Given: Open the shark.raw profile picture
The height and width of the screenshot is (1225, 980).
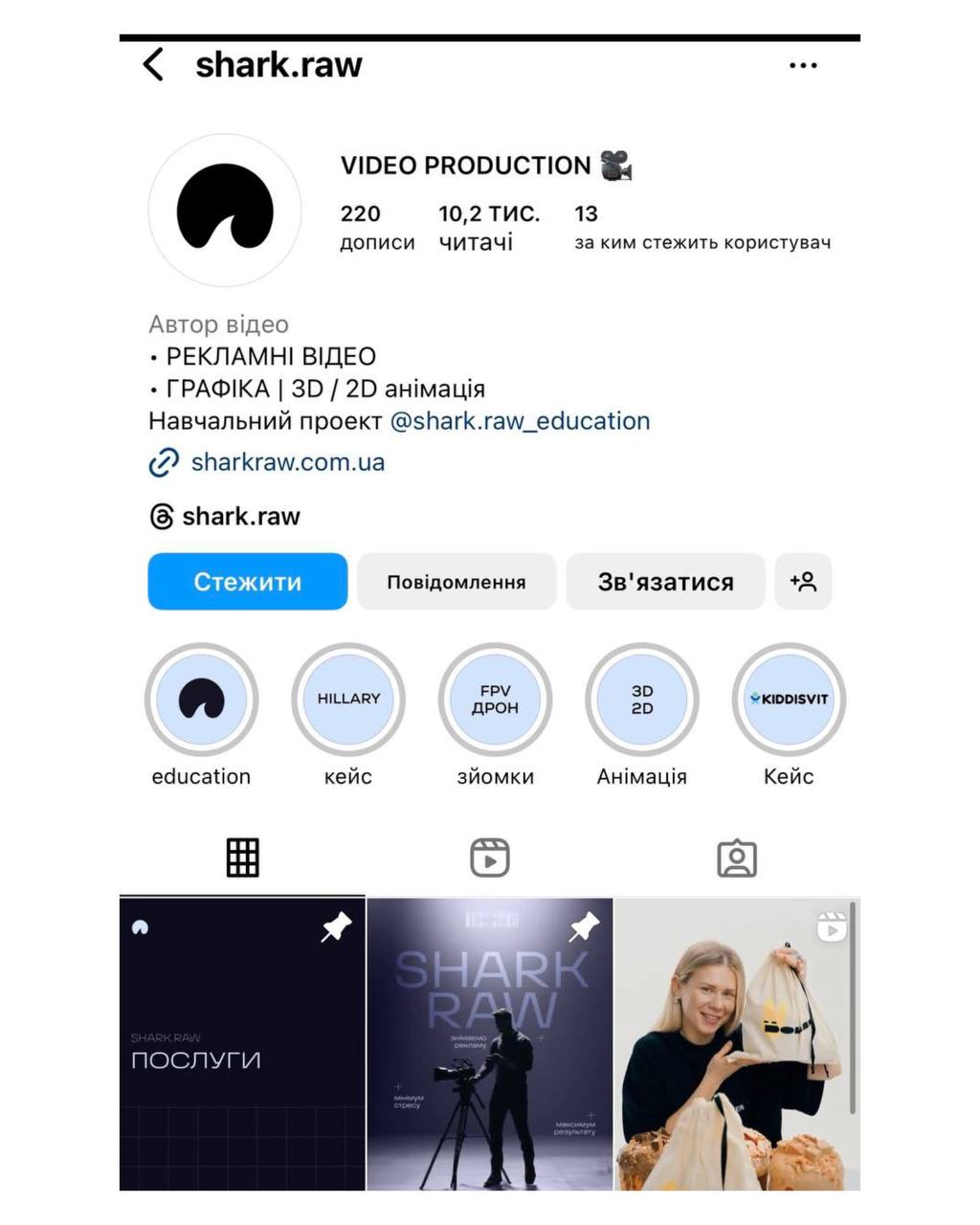Looking at the screenshot, I should (x=225, y=211).
